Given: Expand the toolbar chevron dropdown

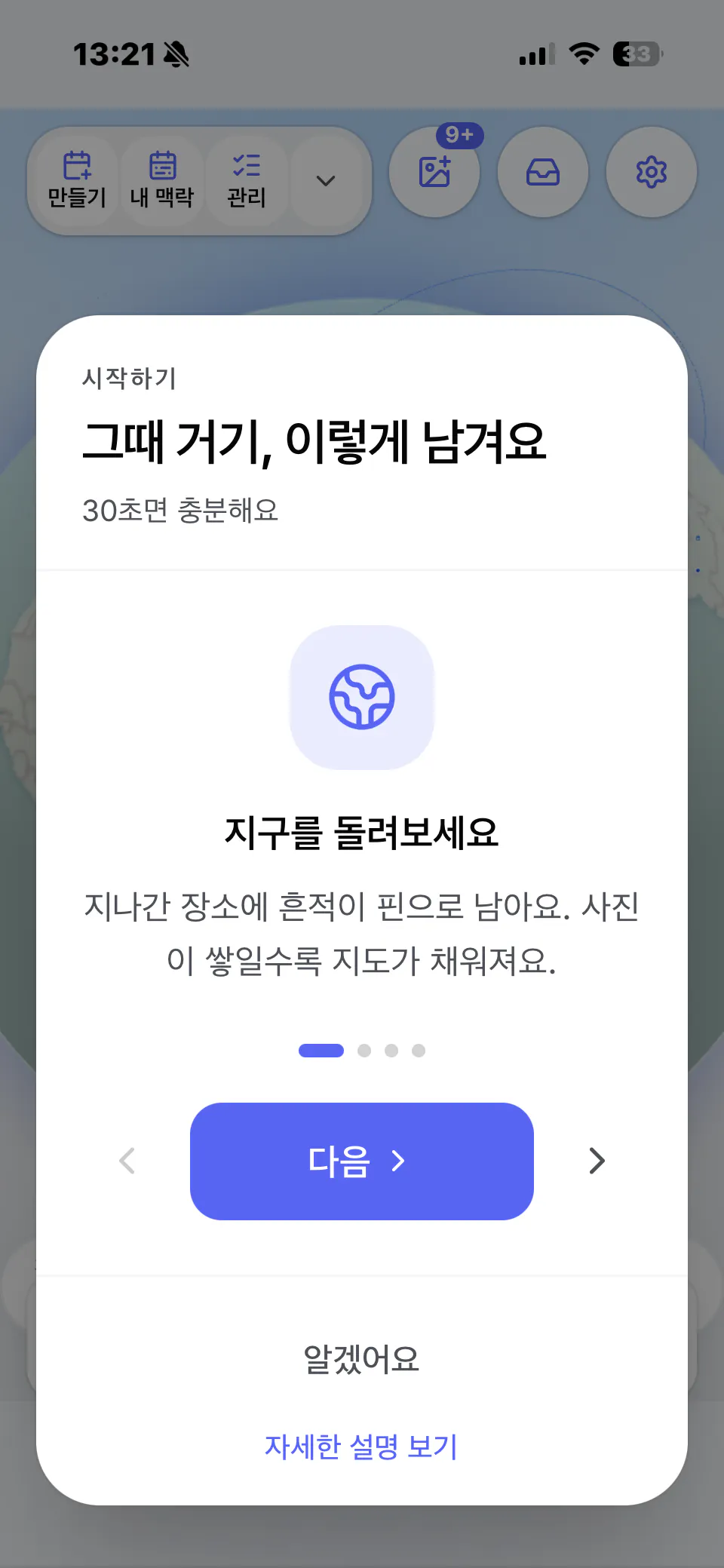Looking at the screenshot, I should 326,180.
